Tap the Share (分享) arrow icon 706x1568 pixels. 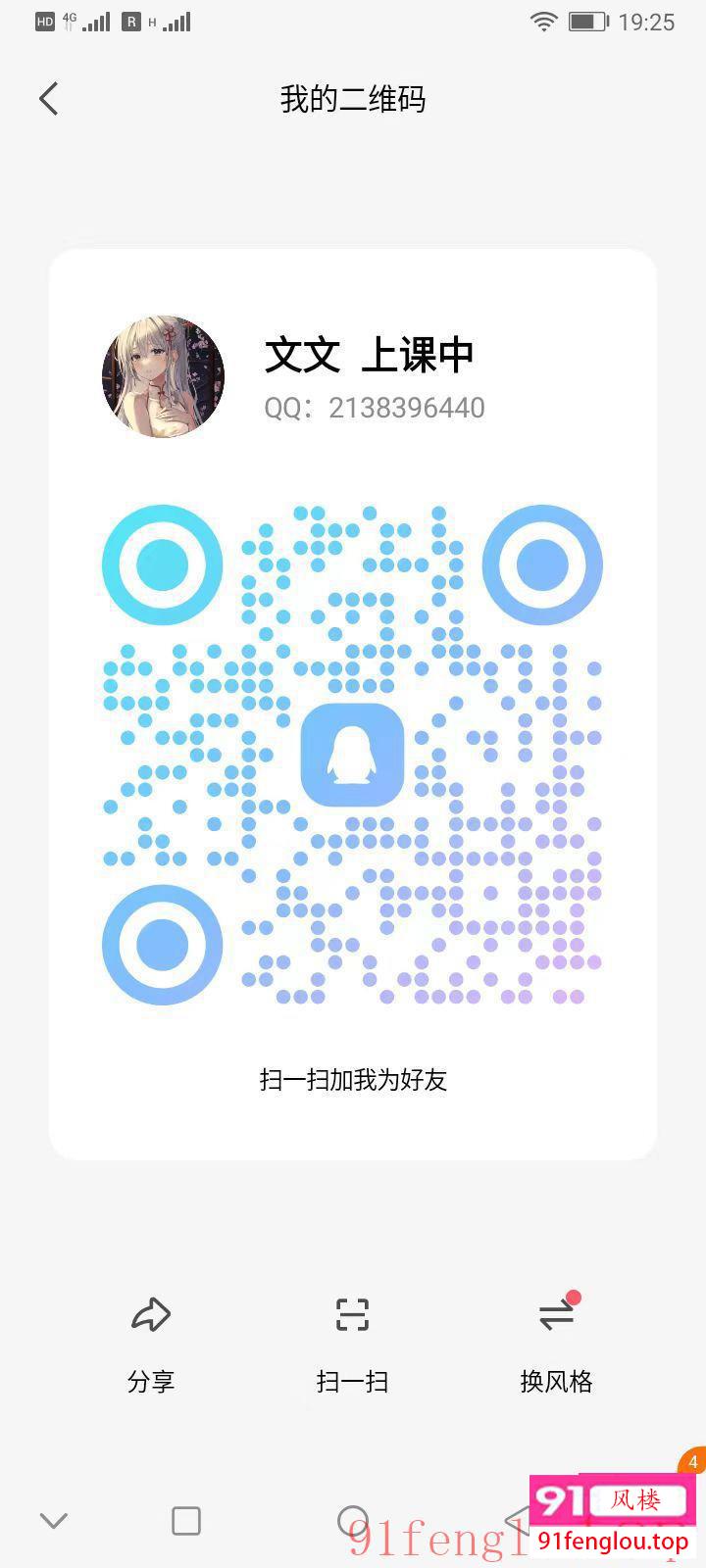click(x=150, y=1314)
